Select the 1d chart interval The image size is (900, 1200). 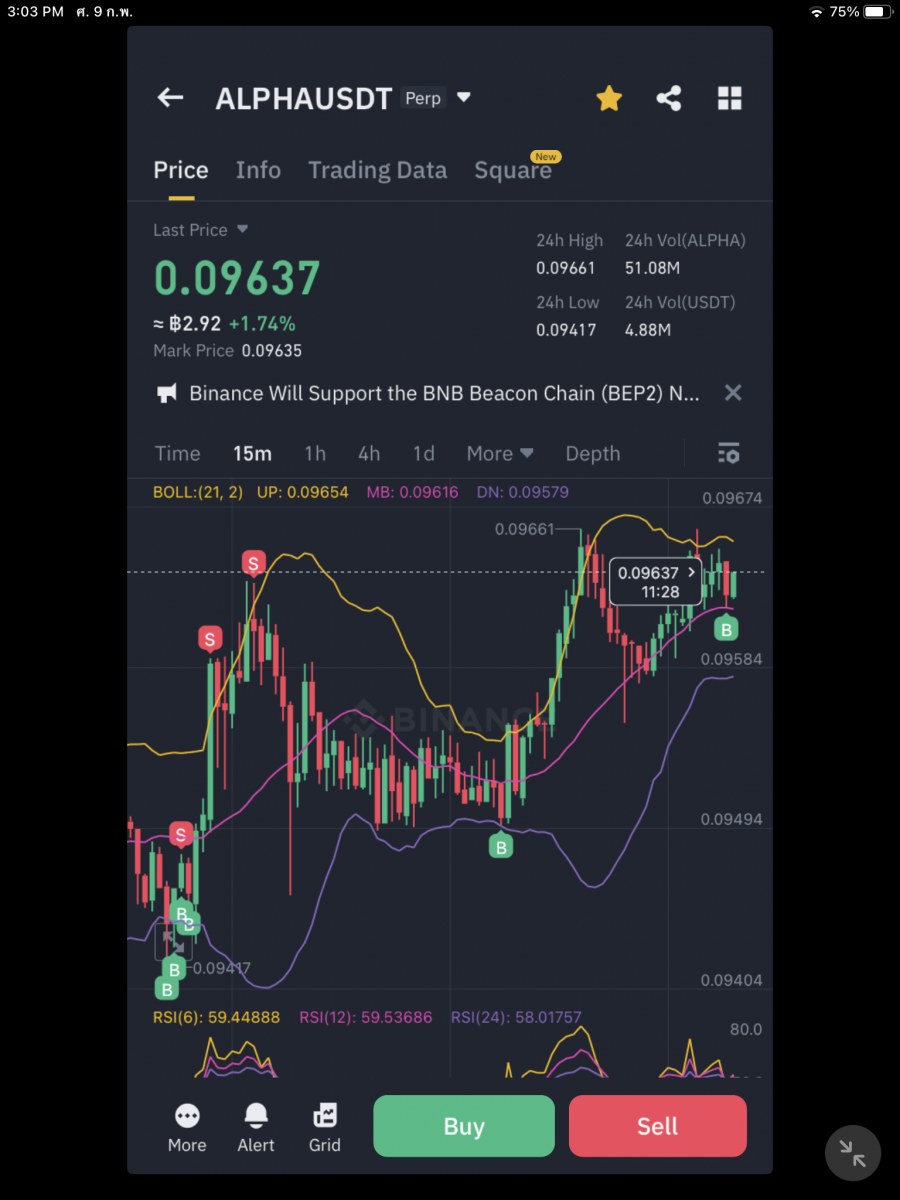pyautogui.click(x=424, y=454)
